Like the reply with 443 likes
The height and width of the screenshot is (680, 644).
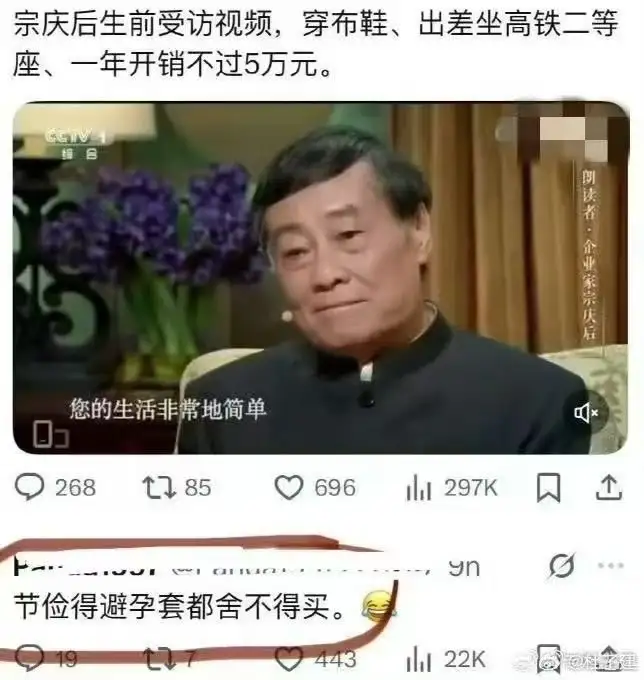[x=290, y=658]
